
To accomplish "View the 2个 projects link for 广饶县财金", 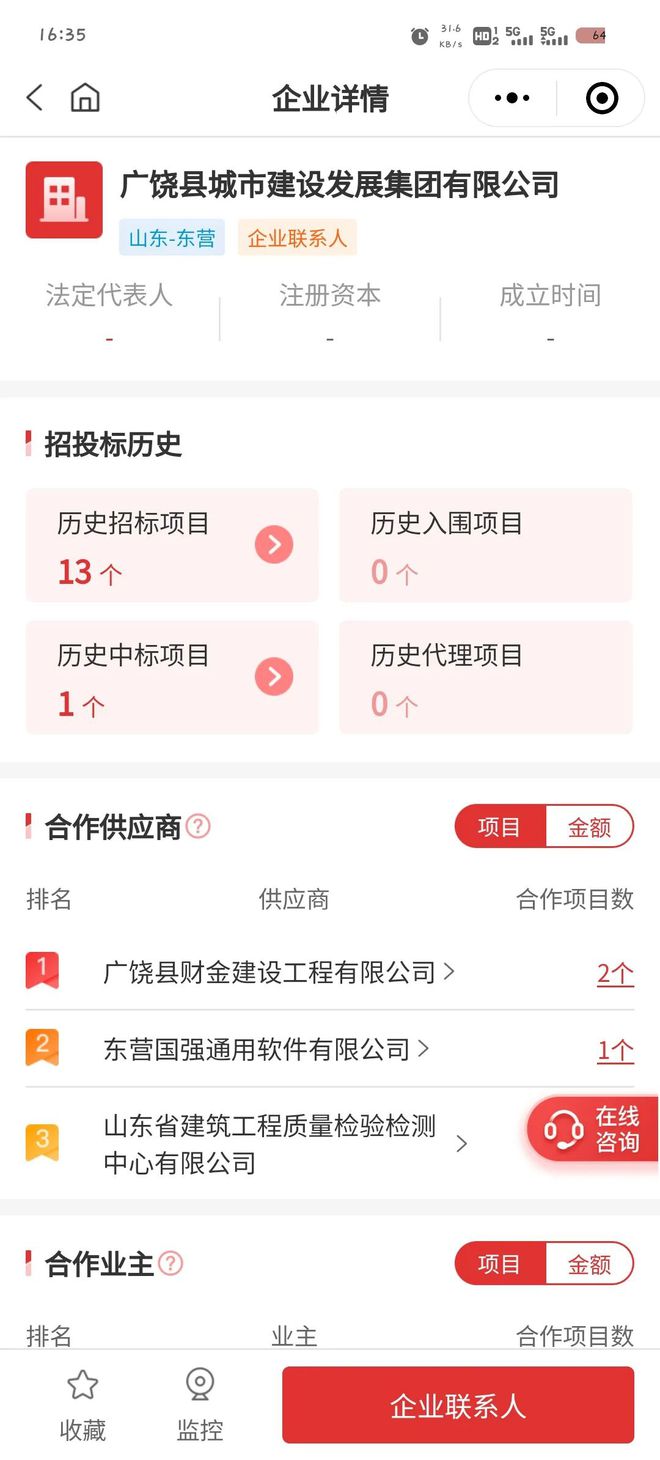I will pos(615,973).
